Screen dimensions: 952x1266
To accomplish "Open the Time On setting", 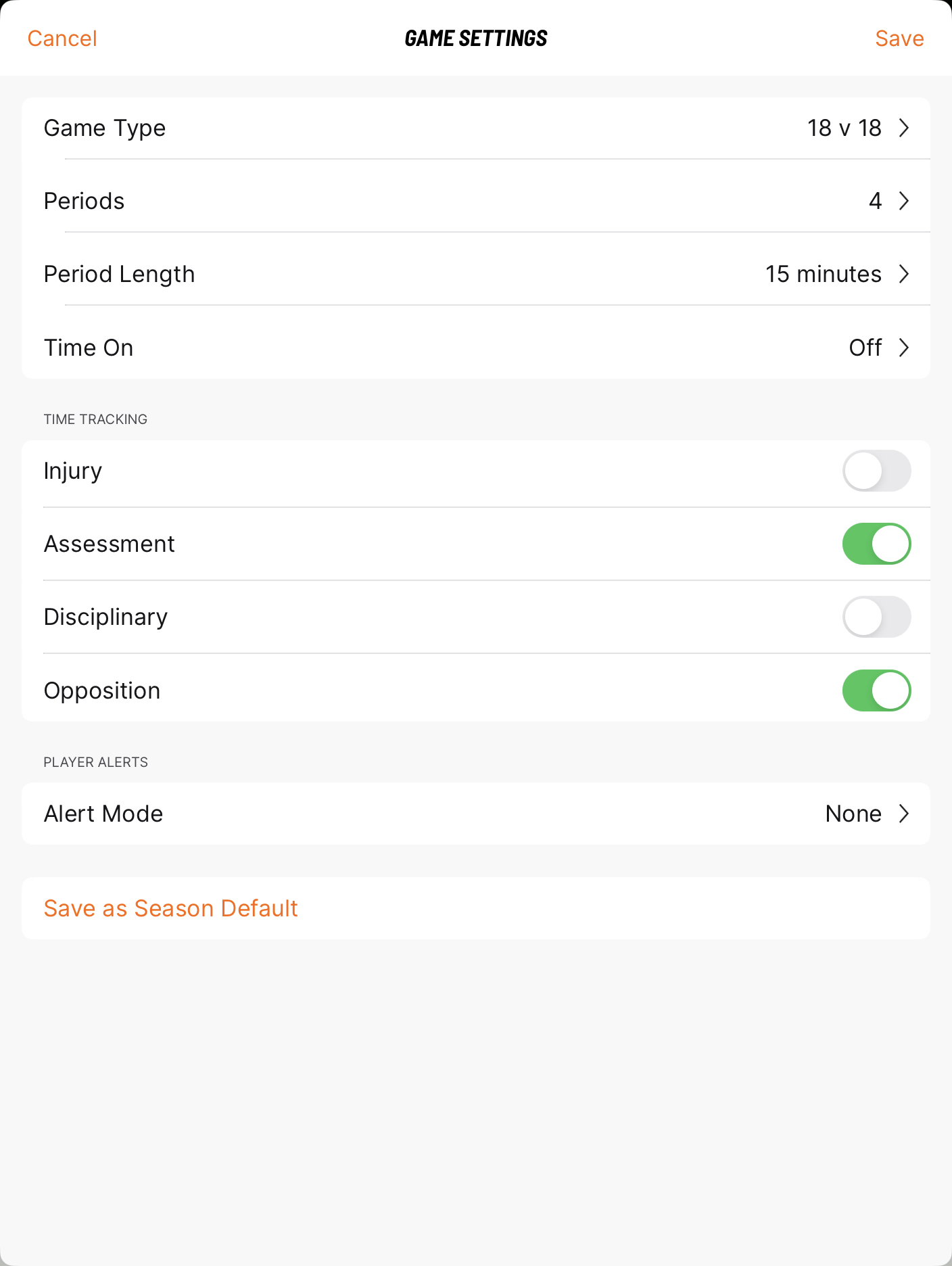I will (x=905, y=347).
